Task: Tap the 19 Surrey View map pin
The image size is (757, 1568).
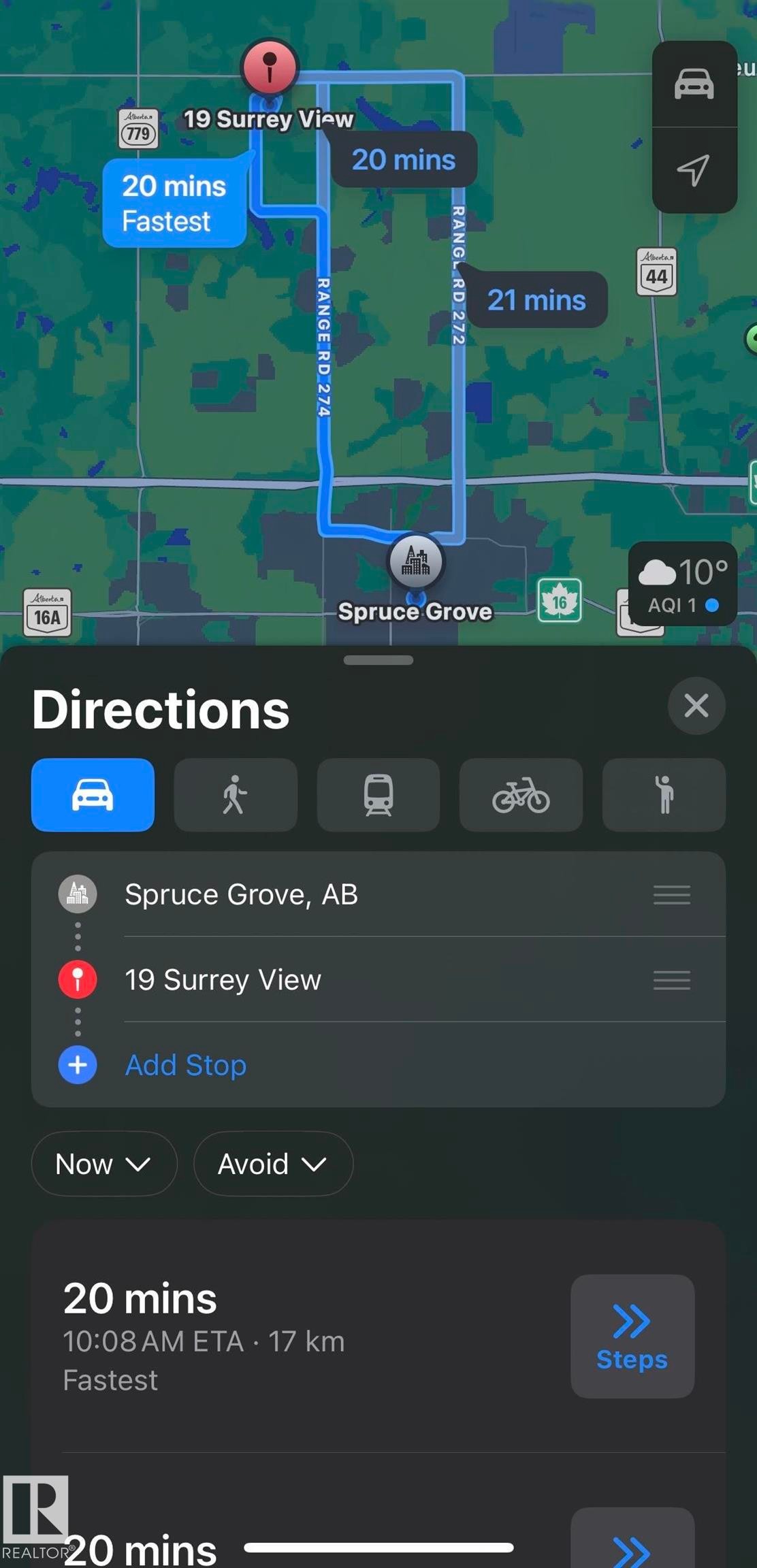Action: 270,67
